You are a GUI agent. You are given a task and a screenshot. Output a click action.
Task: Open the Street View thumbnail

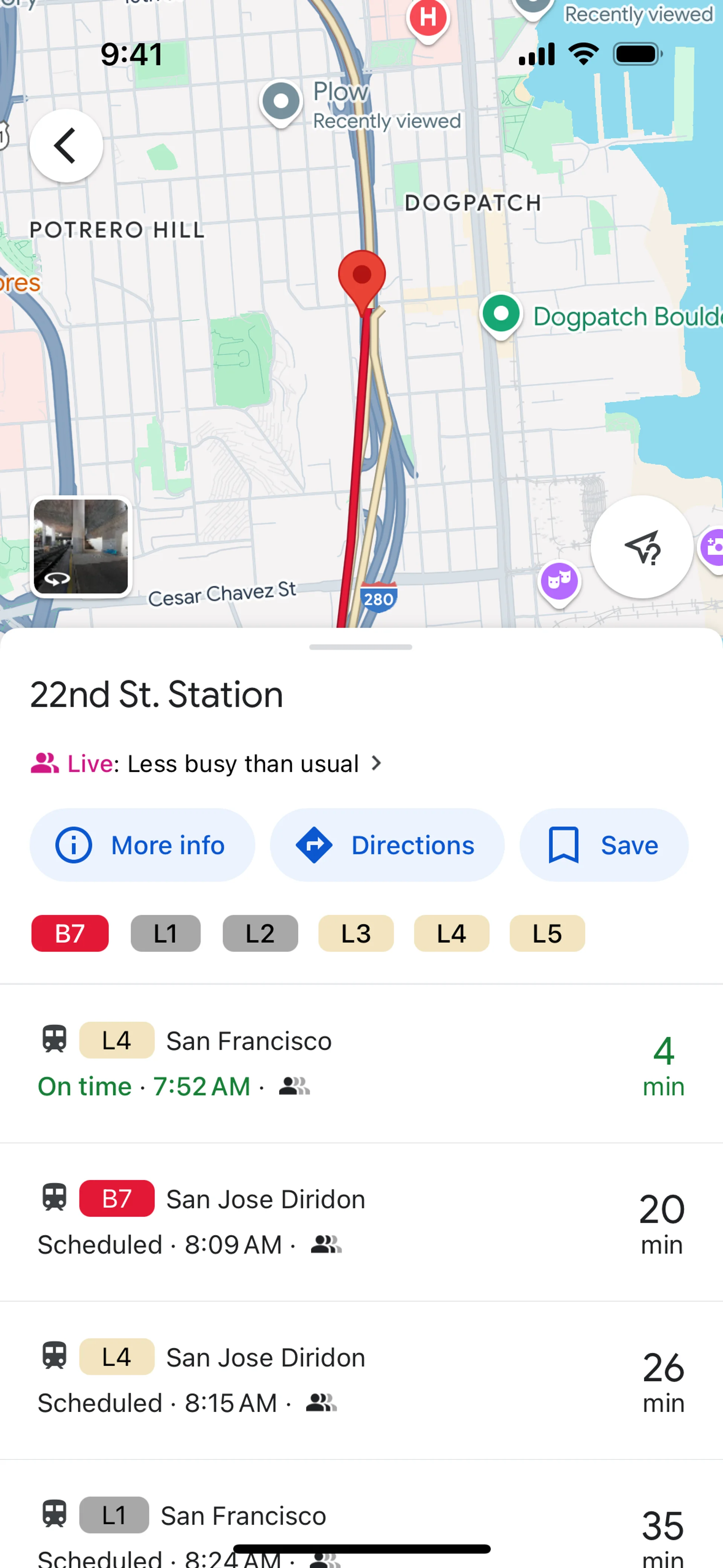point(81,546)
